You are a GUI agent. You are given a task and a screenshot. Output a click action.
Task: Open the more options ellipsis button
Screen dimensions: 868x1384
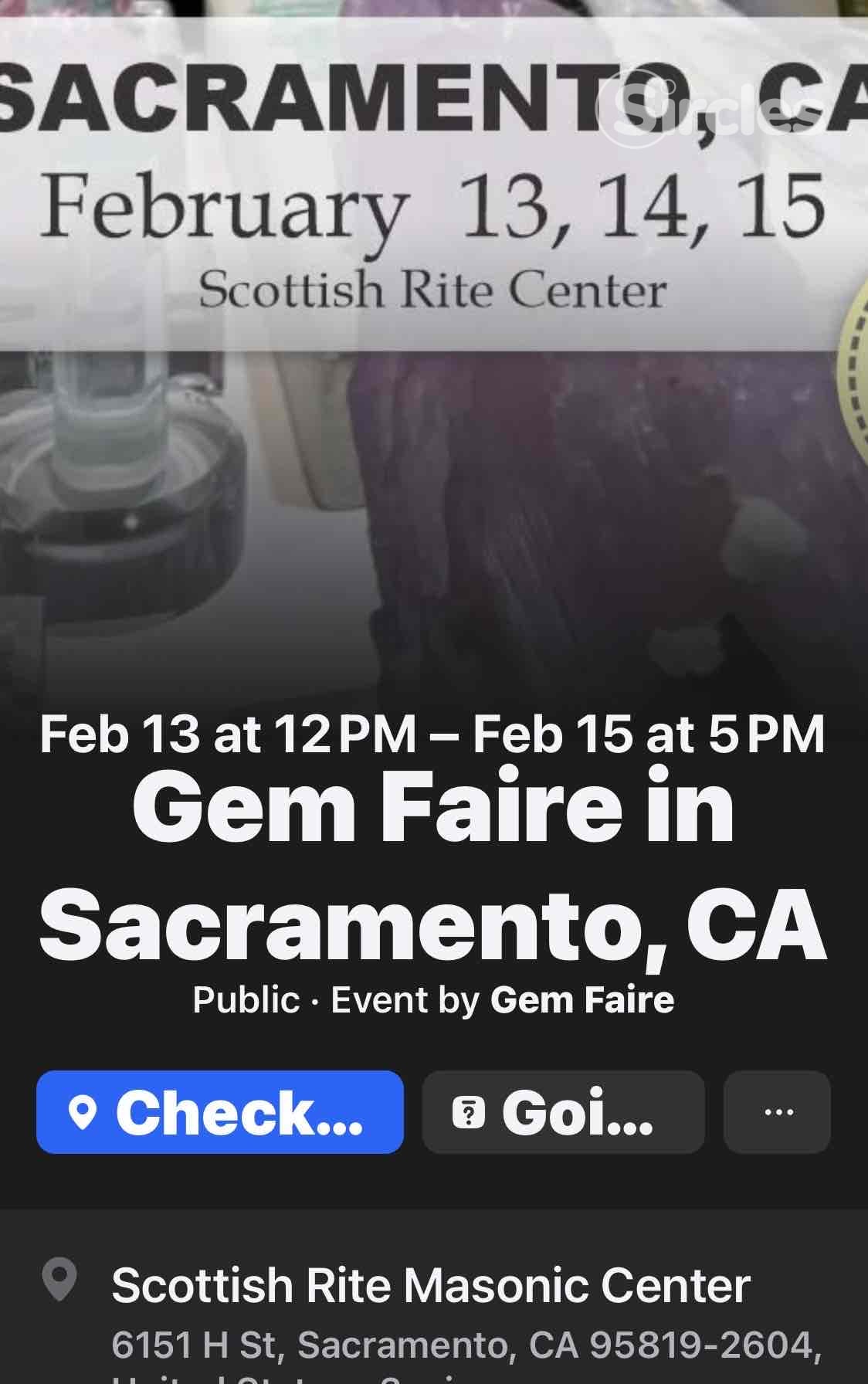tap(777, 1112)
